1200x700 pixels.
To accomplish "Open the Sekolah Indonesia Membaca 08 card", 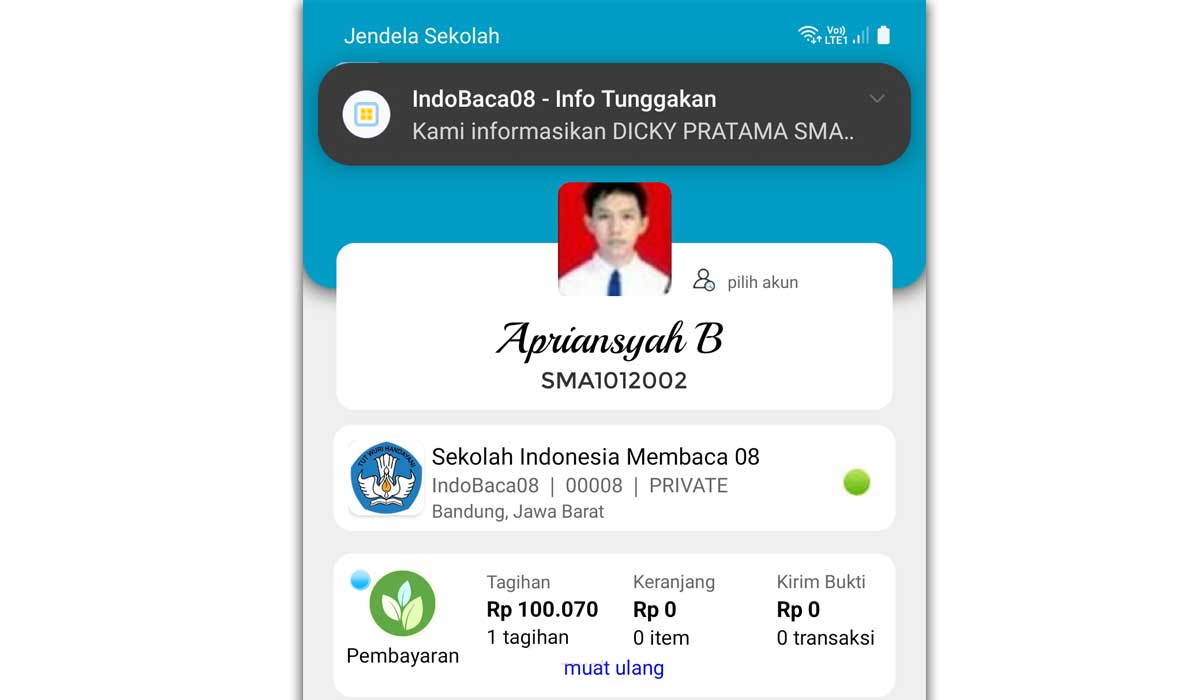I will coord(613,479).
